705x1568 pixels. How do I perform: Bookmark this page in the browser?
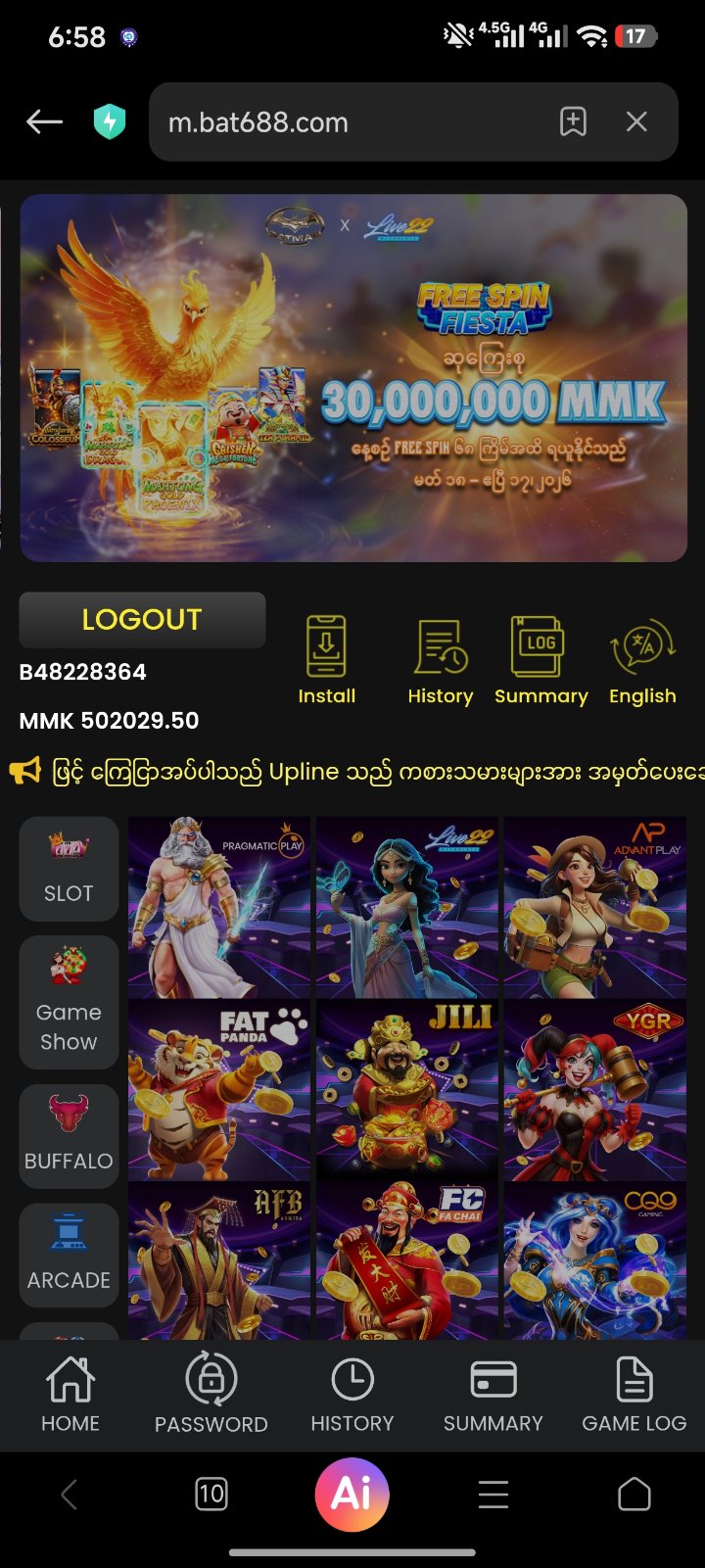573,122
